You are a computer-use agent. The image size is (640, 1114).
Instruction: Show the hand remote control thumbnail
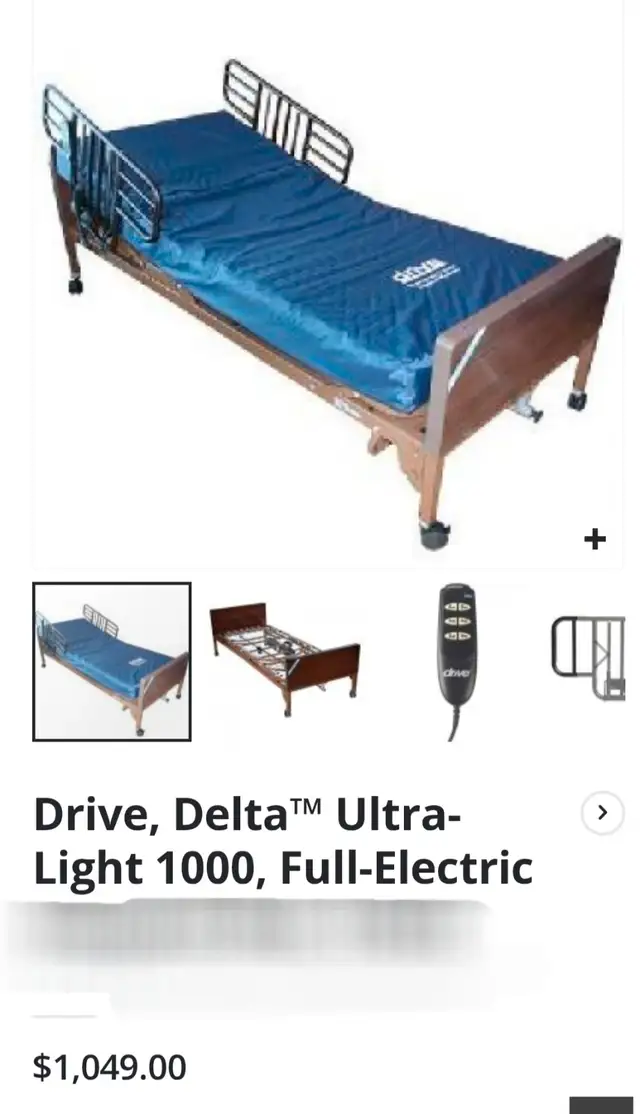click(x=455, y=661)
